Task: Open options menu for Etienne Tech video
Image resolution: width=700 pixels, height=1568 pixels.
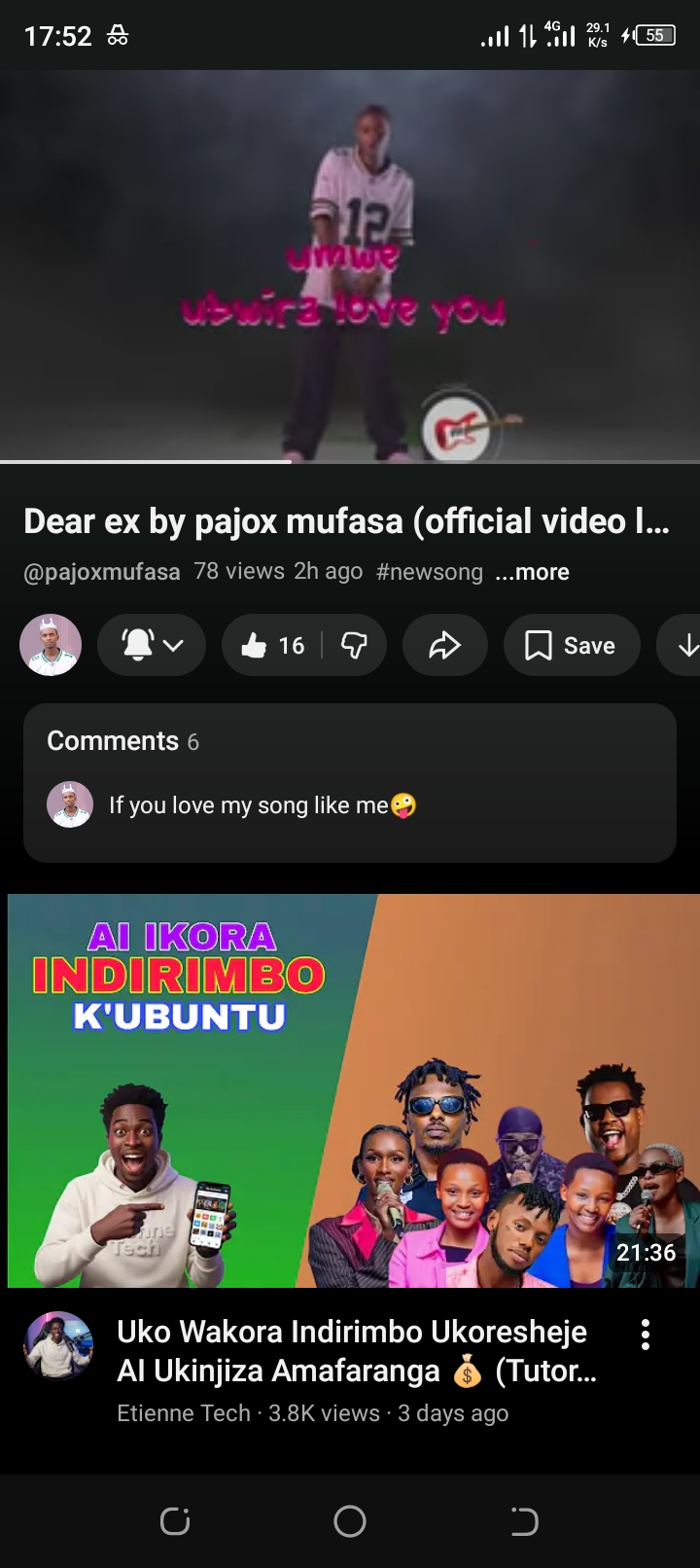Action: 645,1336
